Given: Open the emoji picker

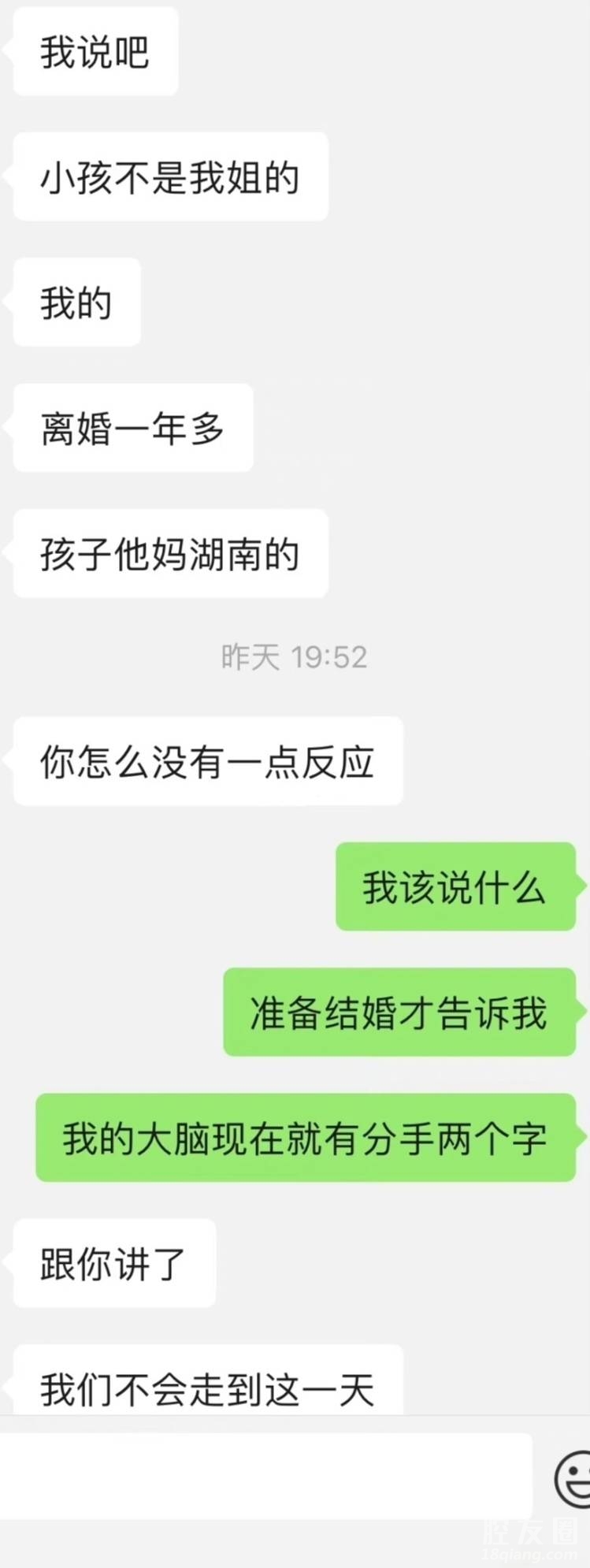Looking at the screenshot, I should (x=573, y=1478).
